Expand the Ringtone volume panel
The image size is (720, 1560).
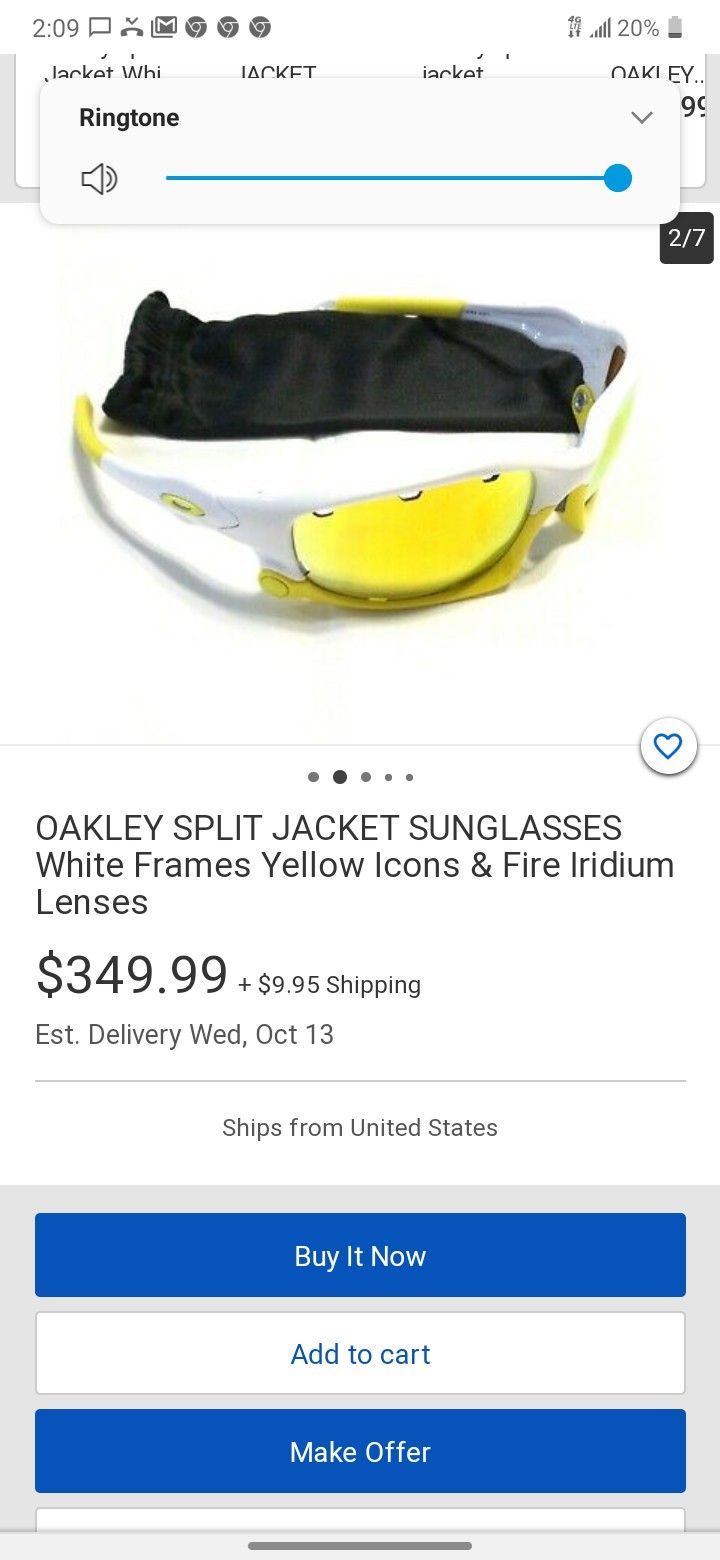pos(642,118)
